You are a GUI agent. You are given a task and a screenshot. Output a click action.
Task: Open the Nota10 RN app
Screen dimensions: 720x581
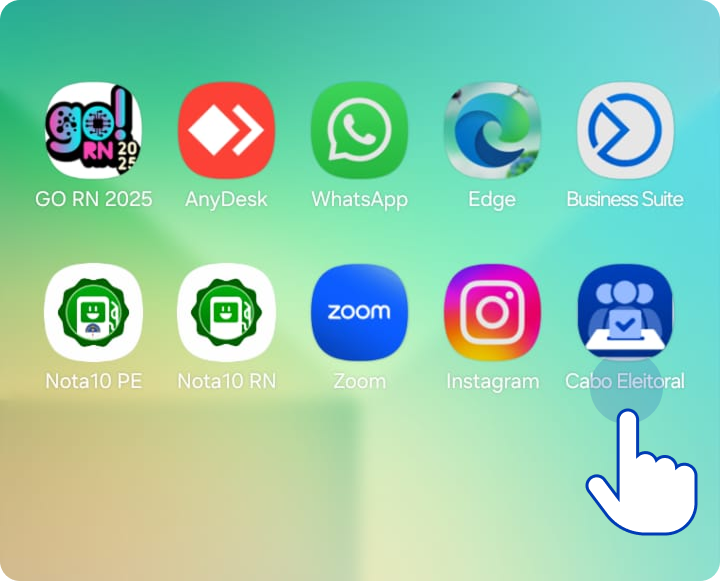click(x=226, y=312)
